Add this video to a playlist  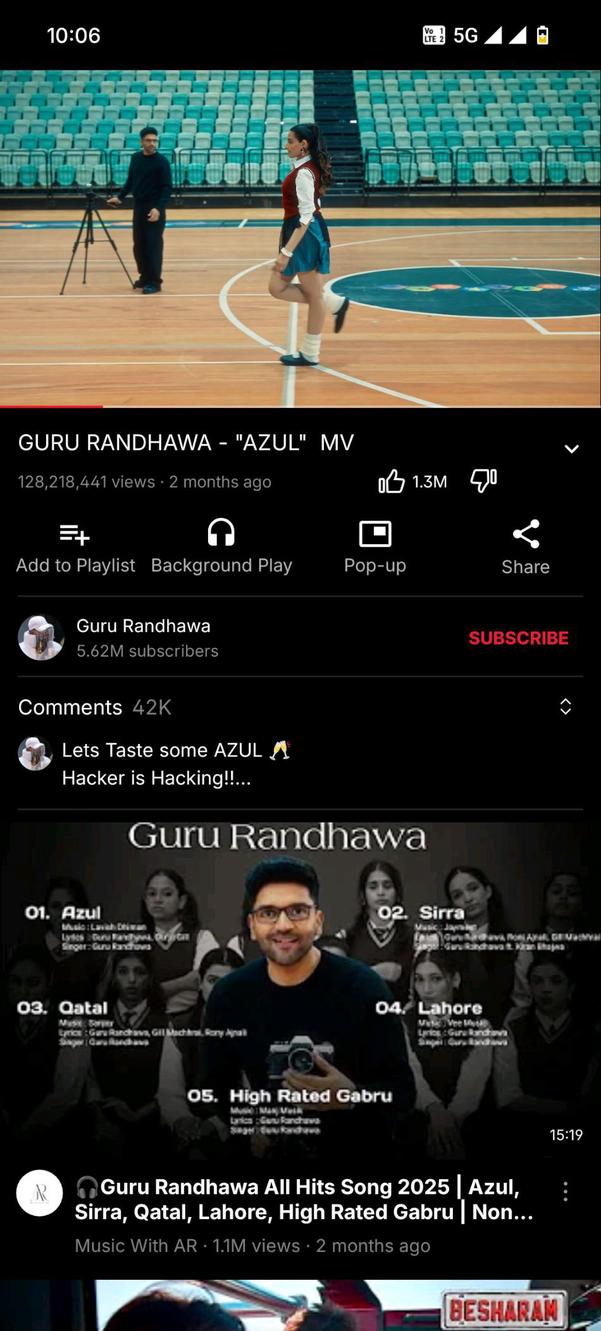click(75, 547)
